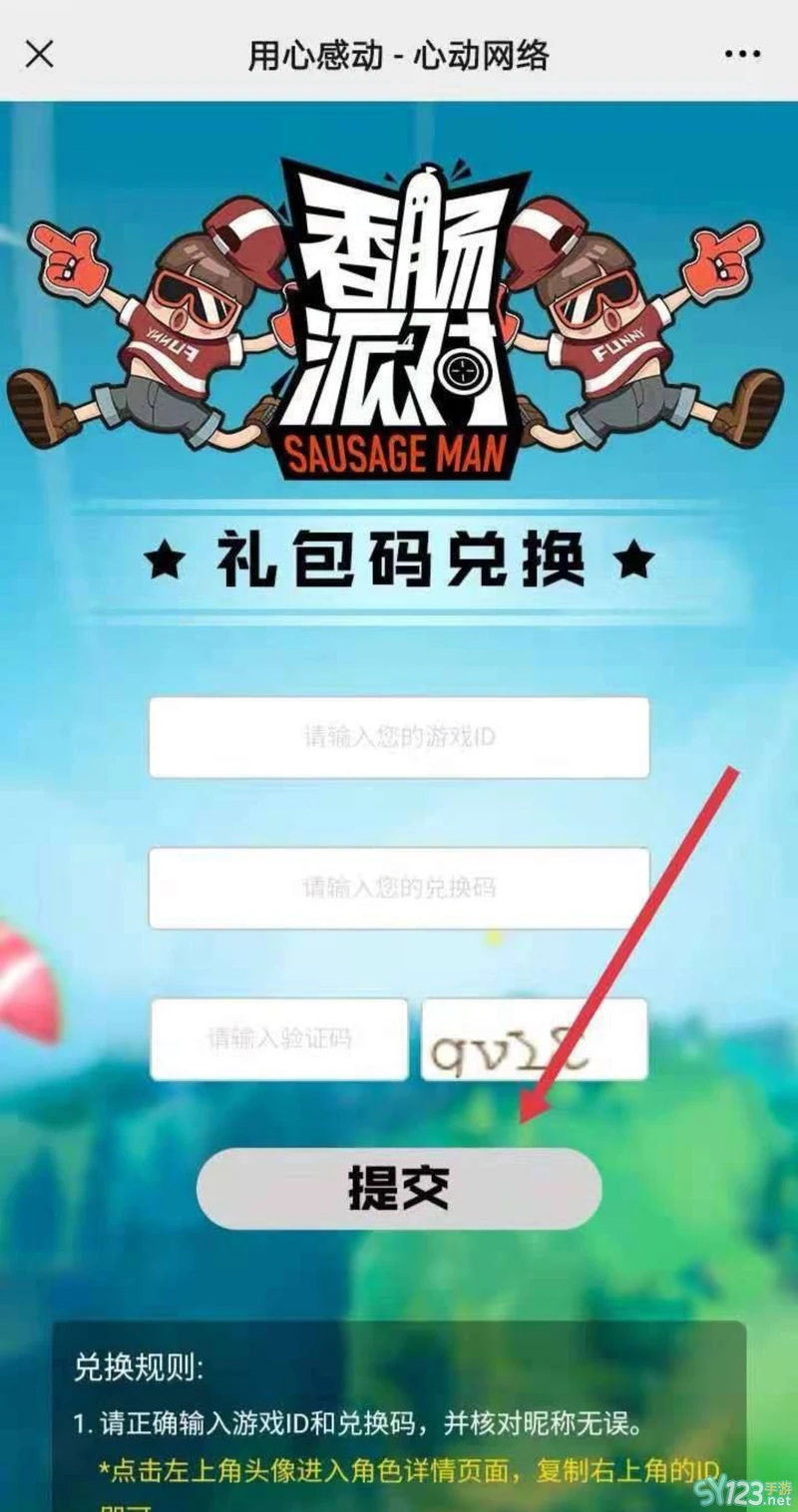Tap the 提交 submit button
Screen dimensions: 798x1512
tap(399, 1187)
